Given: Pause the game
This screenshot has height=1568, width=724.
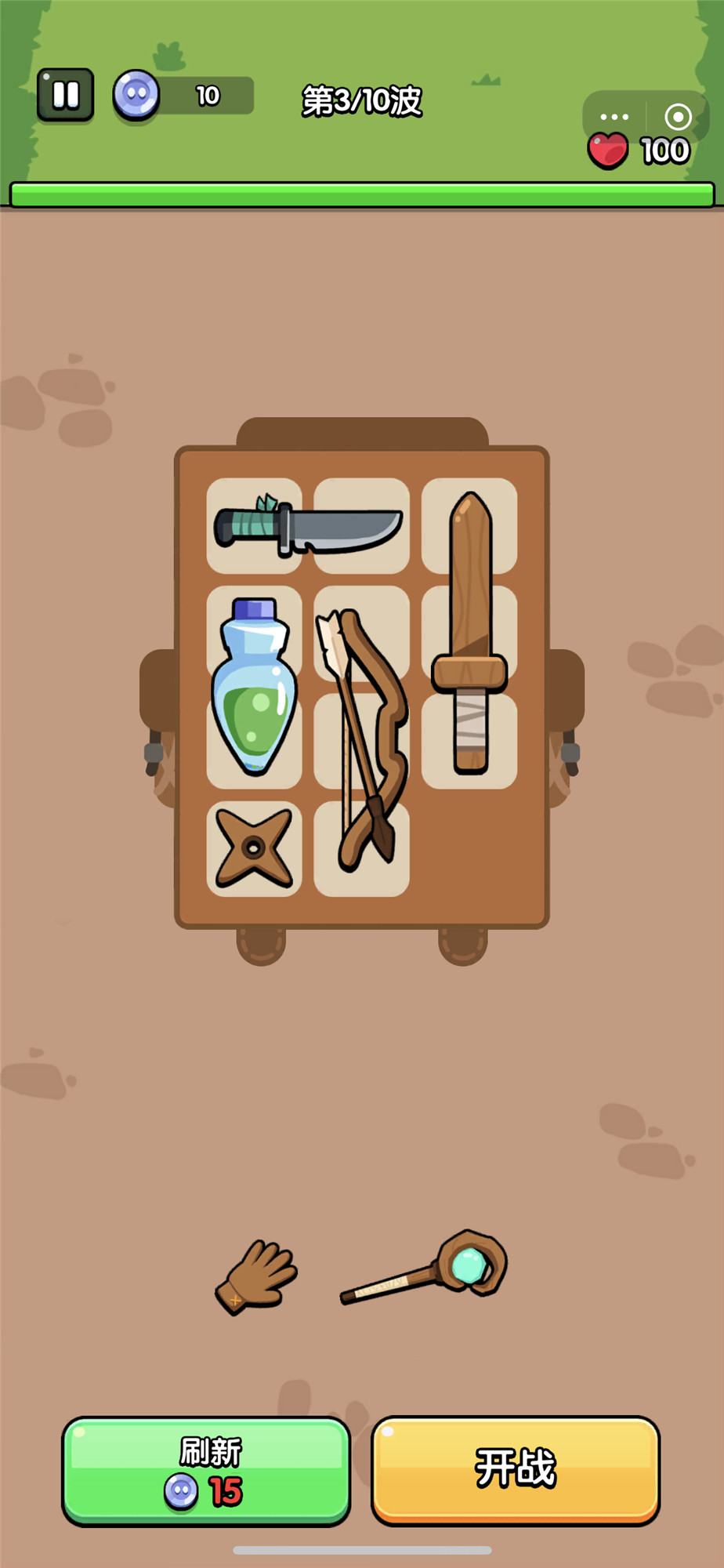Looking at the screenshot, I should click(x=66, y=96).
